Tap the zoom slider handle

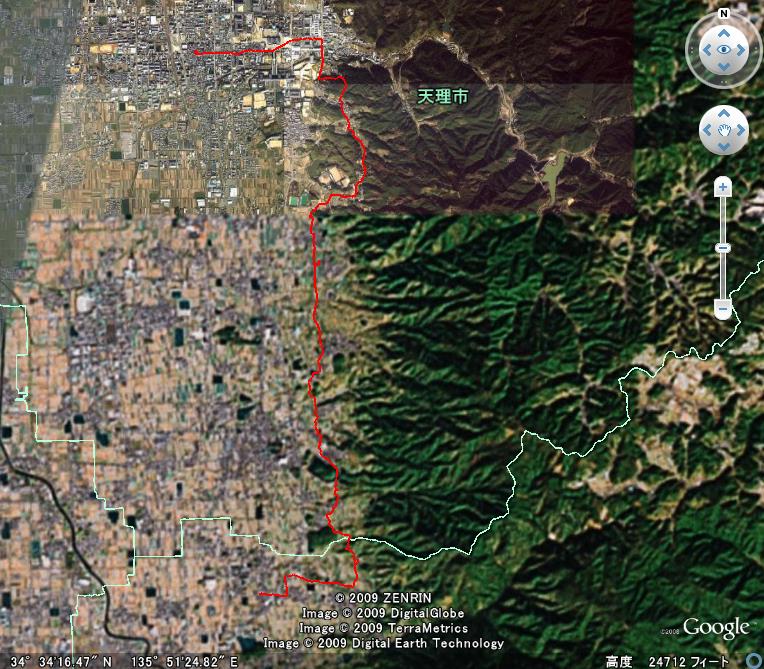coord(723,248)
